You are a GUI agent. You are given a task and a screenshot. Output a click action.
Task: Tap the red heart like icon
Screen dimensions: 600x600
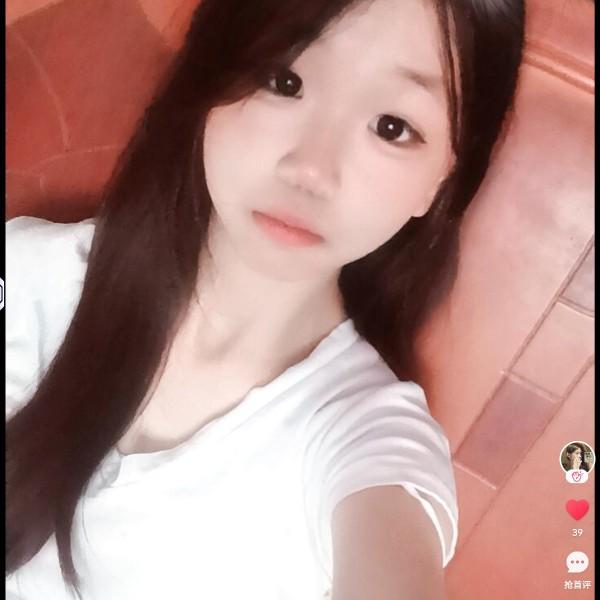[577, 510]
